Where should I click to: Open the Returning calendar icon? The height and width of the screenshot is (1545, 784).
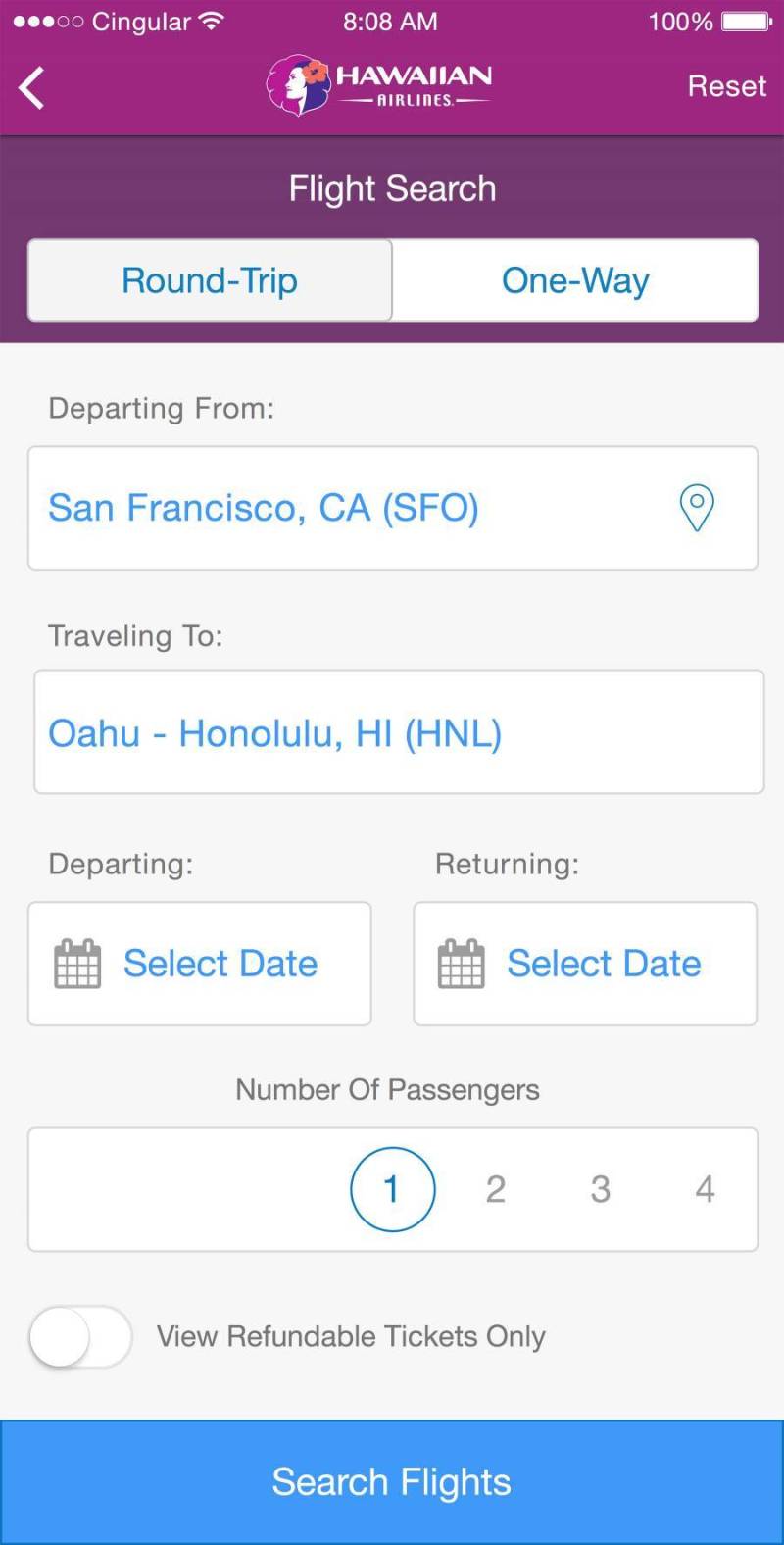(462, 964)
